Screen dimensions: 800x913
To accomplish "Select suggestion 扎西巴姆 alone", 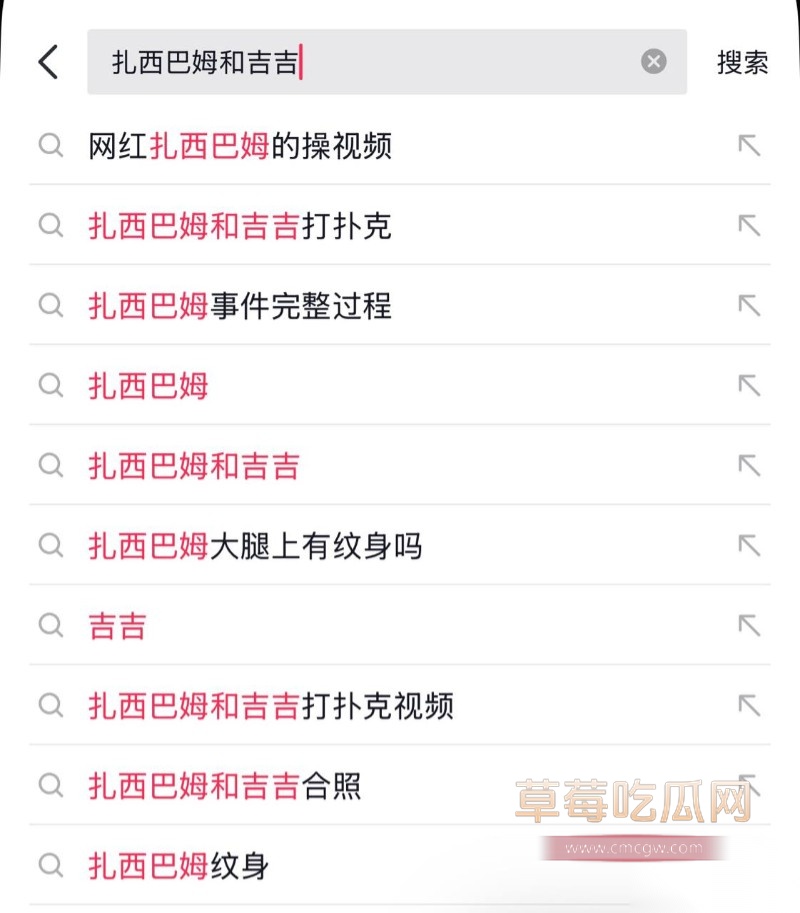I will coord(148,385).
